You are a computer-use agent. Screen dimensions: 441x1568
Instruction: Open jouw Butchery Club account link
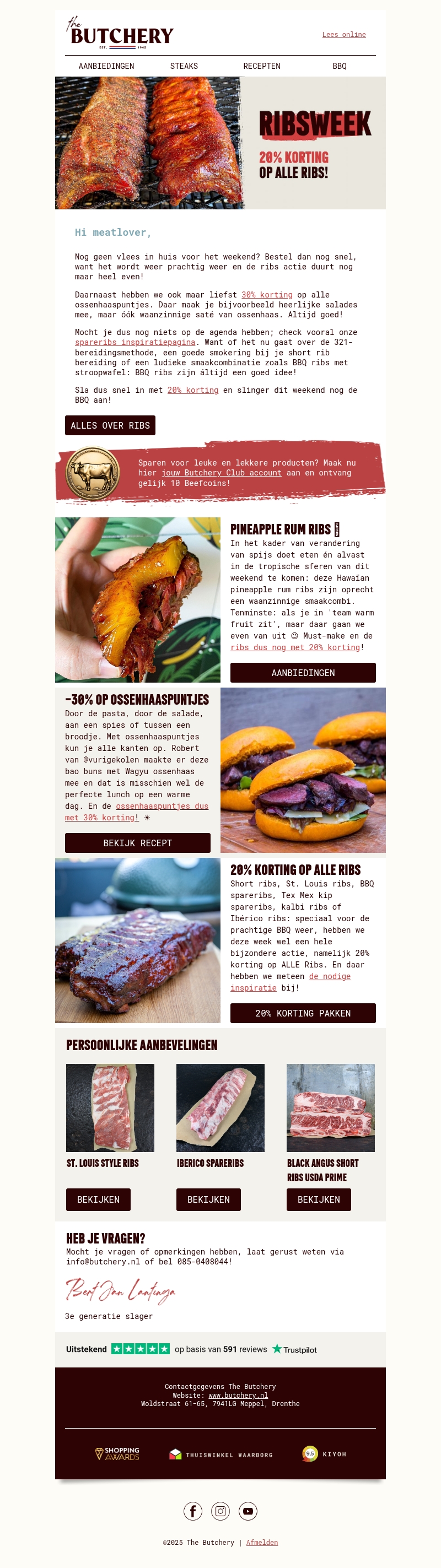click(x=221, y=473)
